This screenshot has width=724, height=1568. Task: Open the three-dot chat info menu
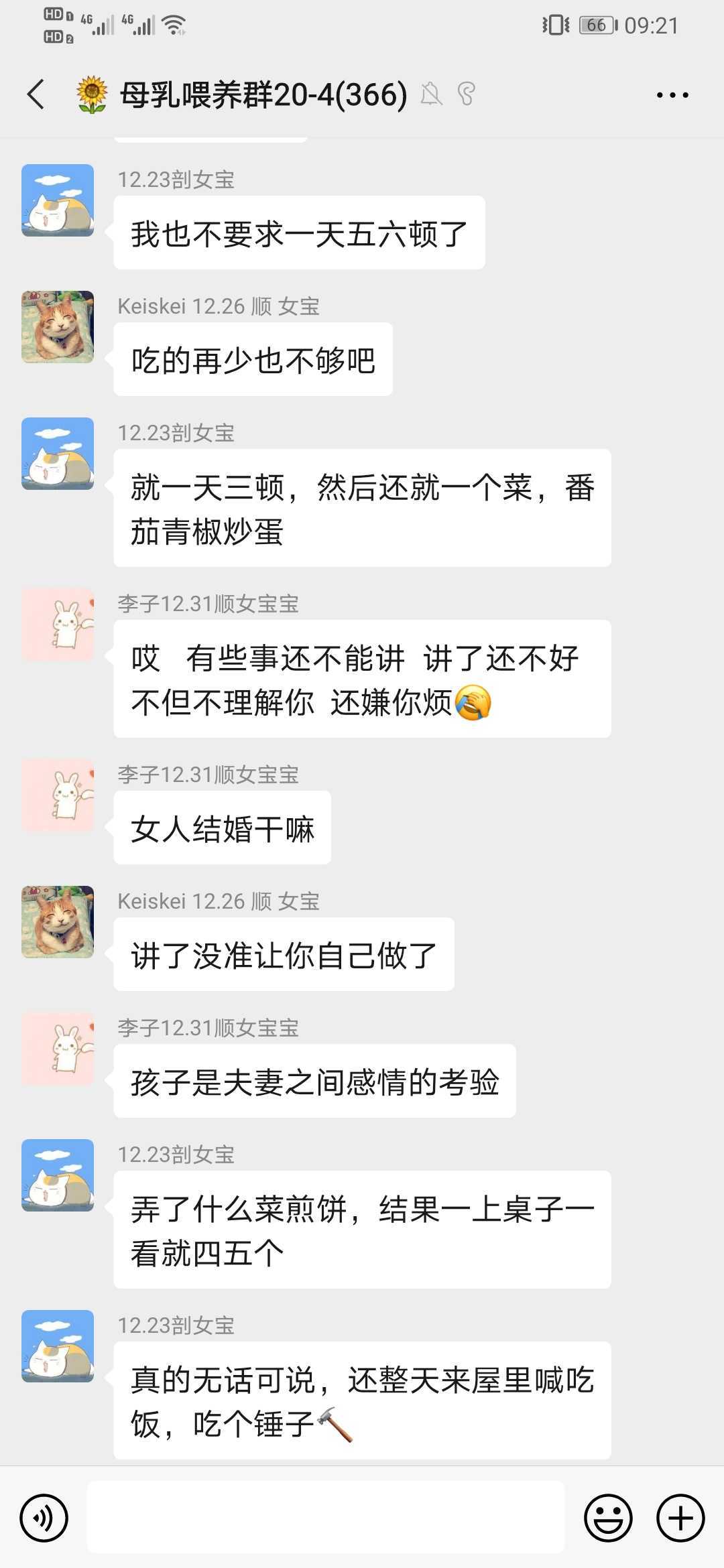672,95
